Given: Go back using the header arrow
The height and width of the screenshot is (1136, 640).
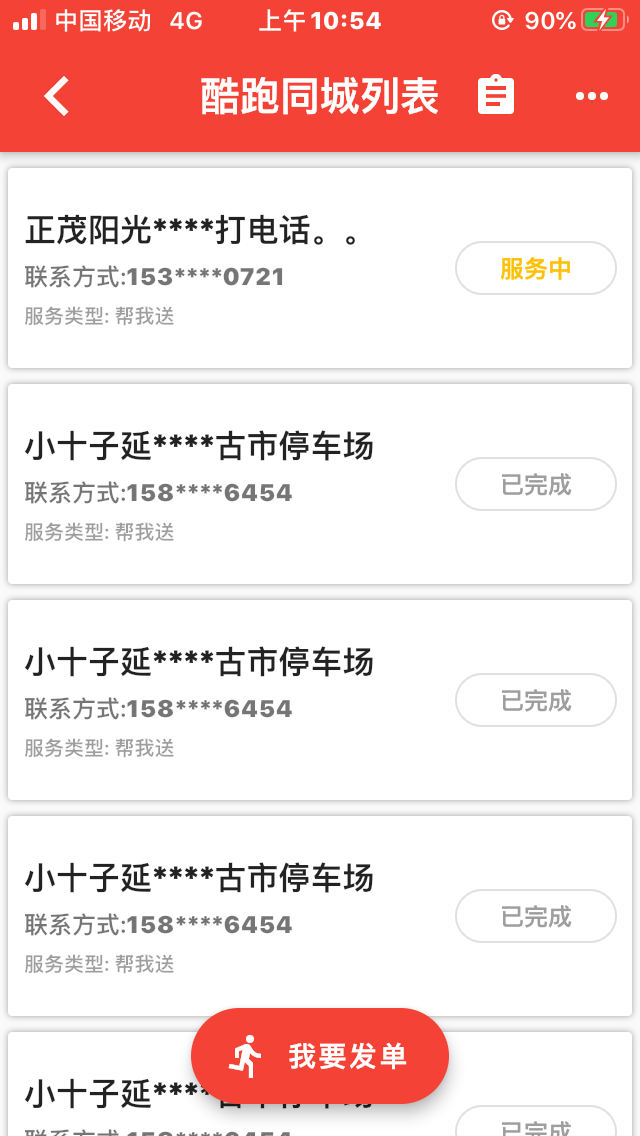Looking at the screenshot, I should click(x=57, y=96).
